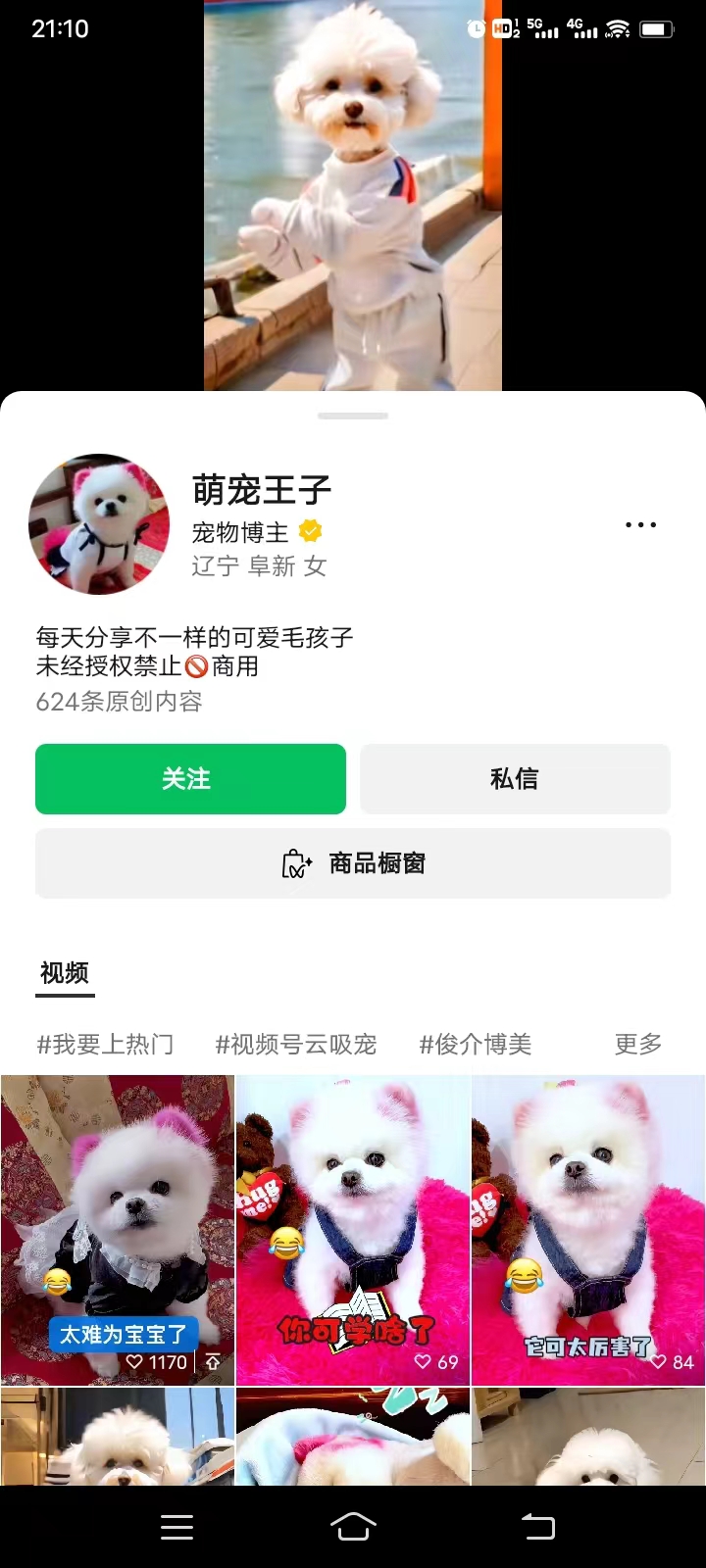Select the 视频 tab

tap(65, 973)
